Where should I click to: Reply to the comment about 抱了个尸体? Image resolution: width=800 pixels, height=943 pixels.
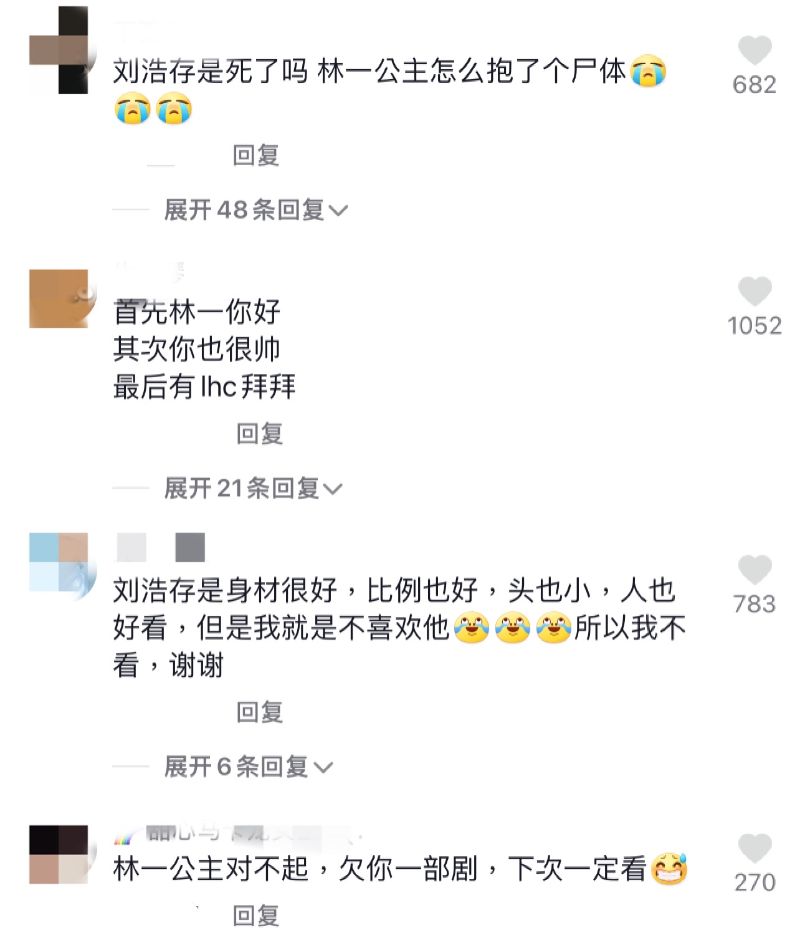pos(256,155)
